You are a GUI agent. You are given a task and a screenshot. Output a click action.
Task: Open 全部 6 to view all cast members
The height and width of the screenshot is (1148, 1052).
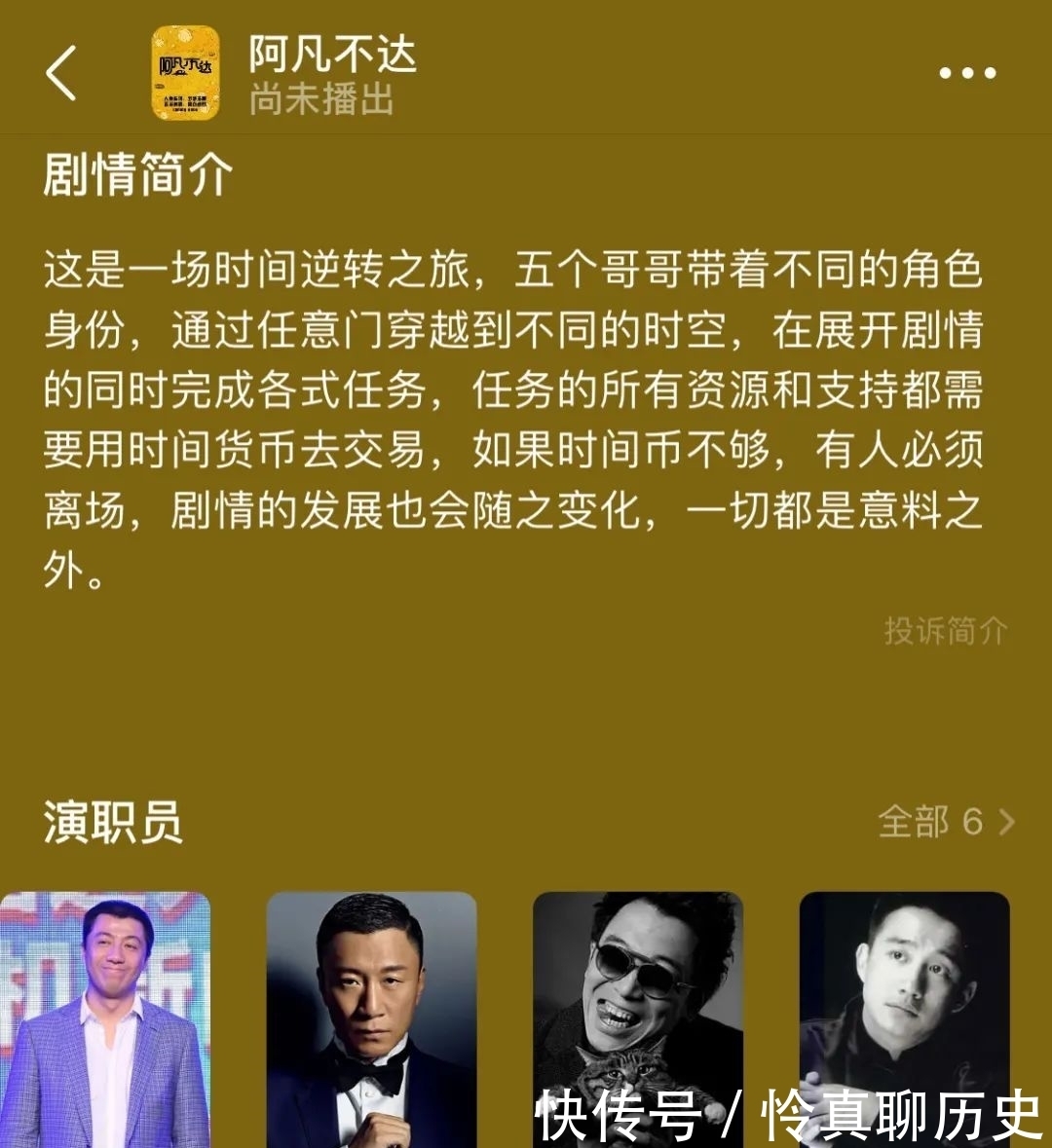point(923,823)
